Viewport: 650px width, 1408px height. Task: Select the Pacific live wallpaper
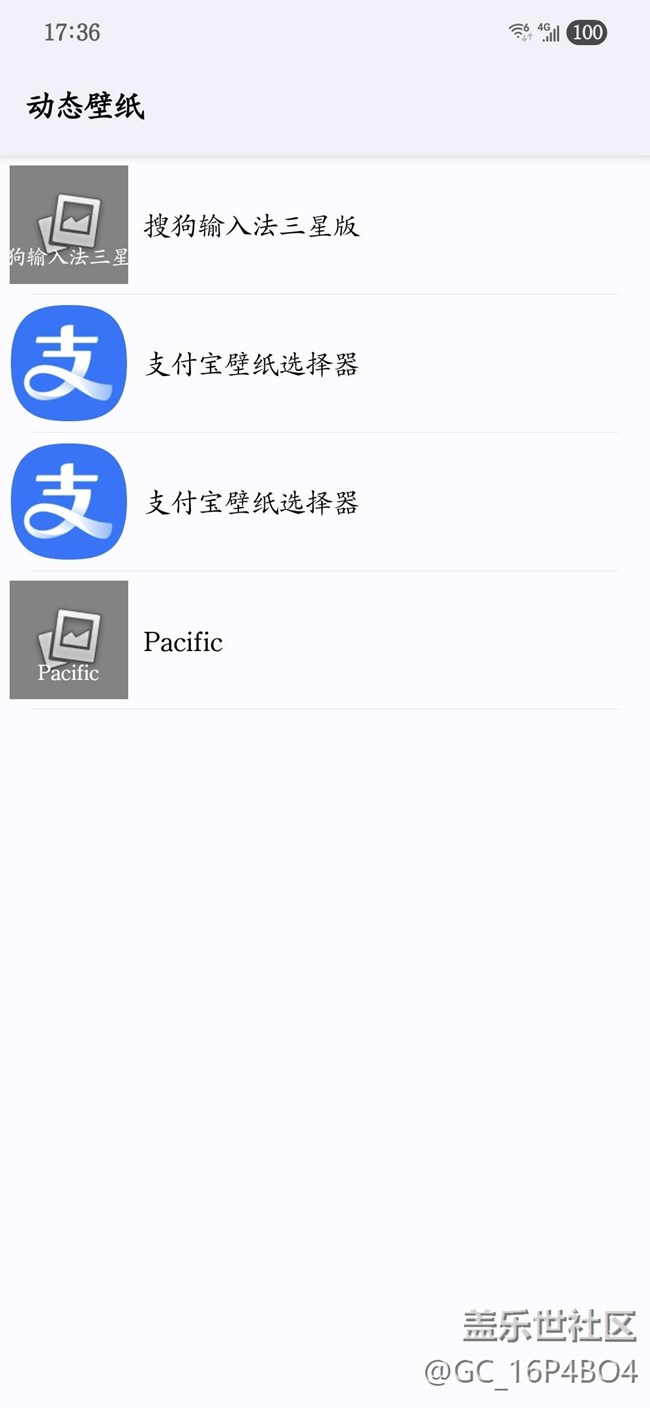pyautogui.click(x=183, y=641)
